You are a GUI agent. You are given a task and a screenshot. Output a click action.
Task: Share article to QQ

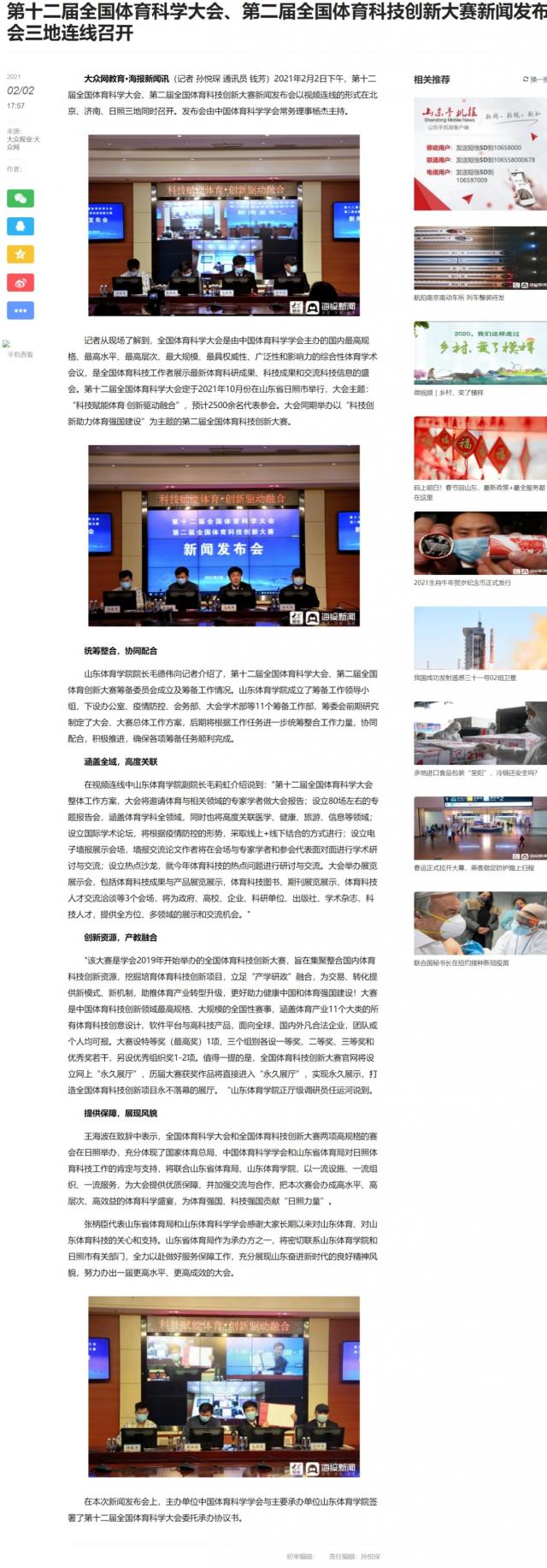click(x=21, y=226)
